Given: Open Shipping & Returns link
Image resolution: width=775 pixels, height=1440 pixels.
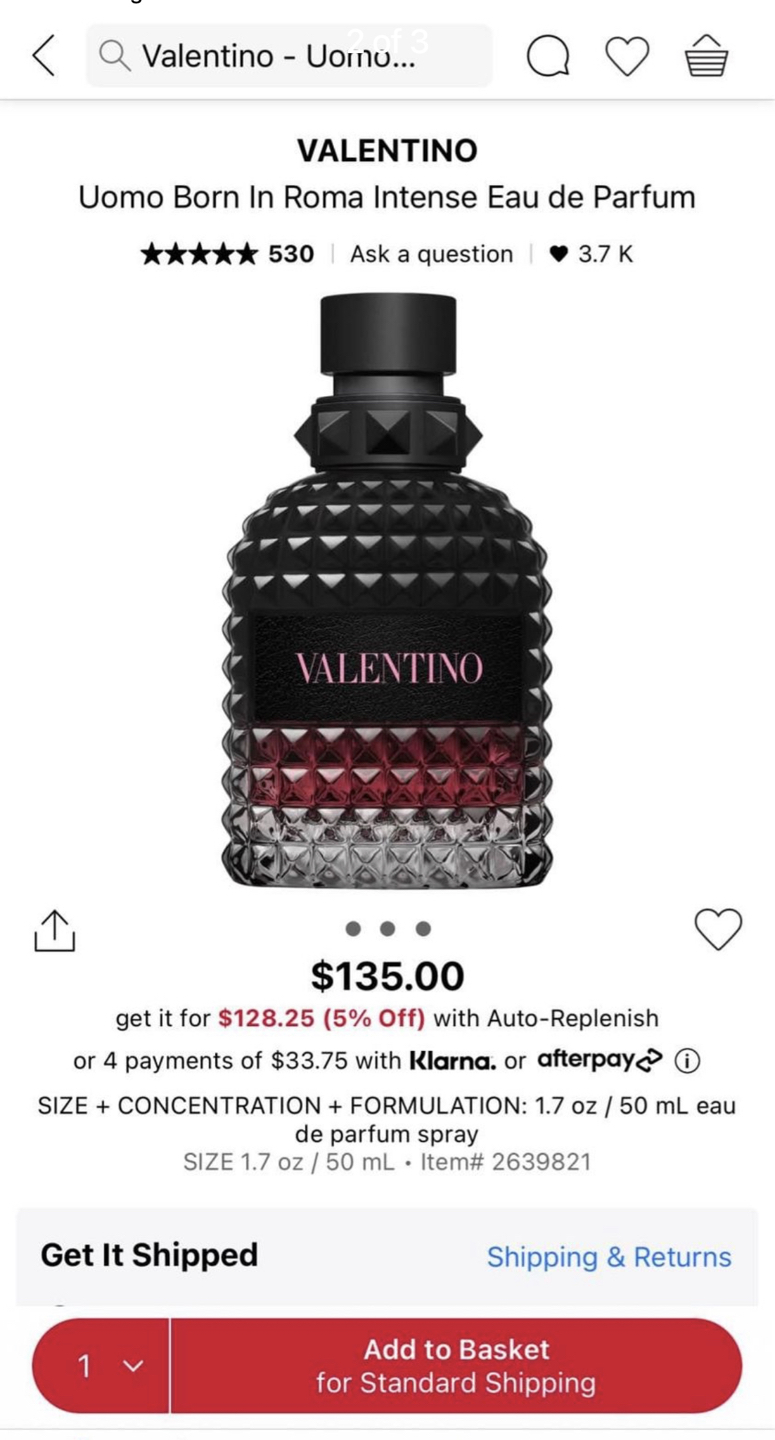Looking at the screenshot, I should click(x=608, y=1257).
